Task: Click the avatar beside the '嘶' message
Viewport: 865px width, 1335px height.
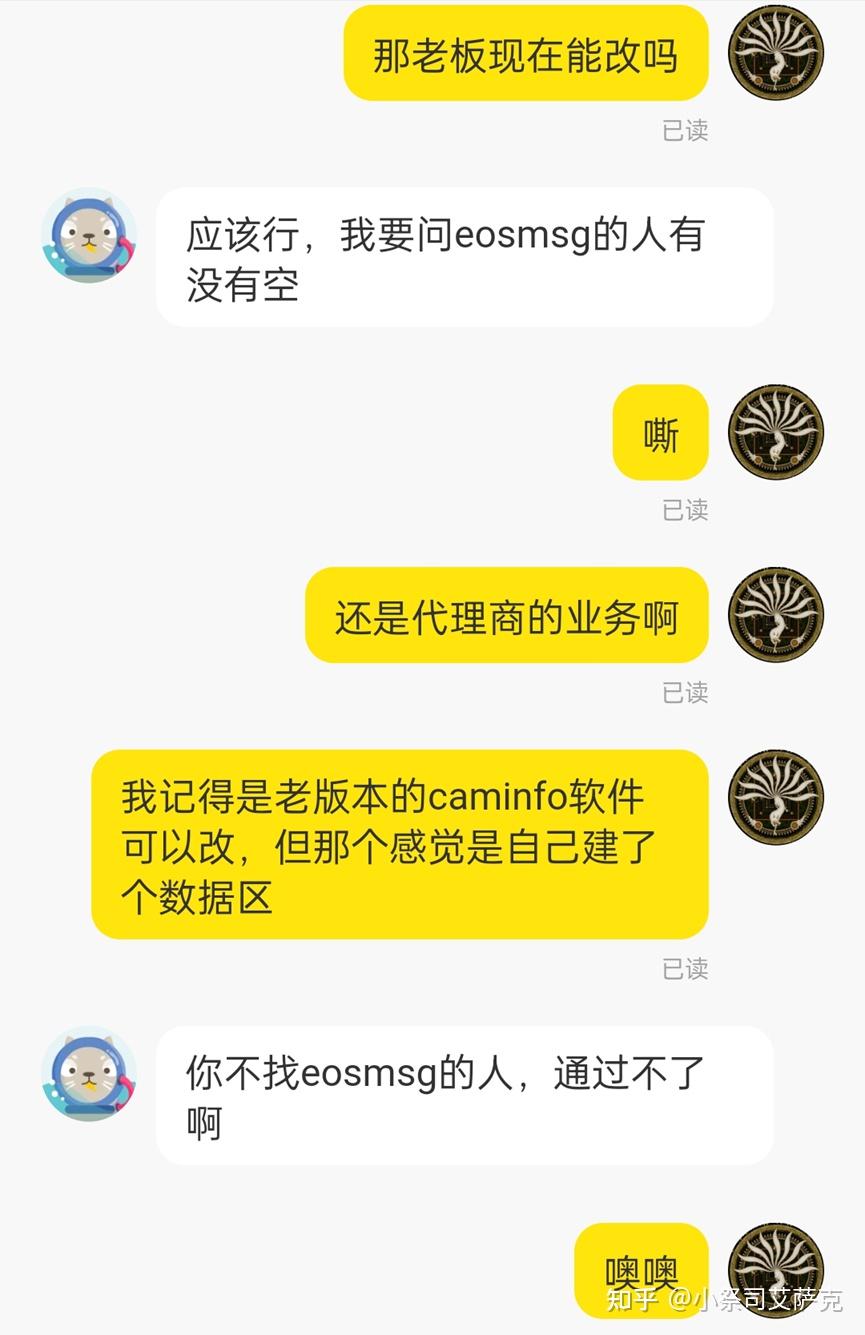Action: click(x=776, y=432)
